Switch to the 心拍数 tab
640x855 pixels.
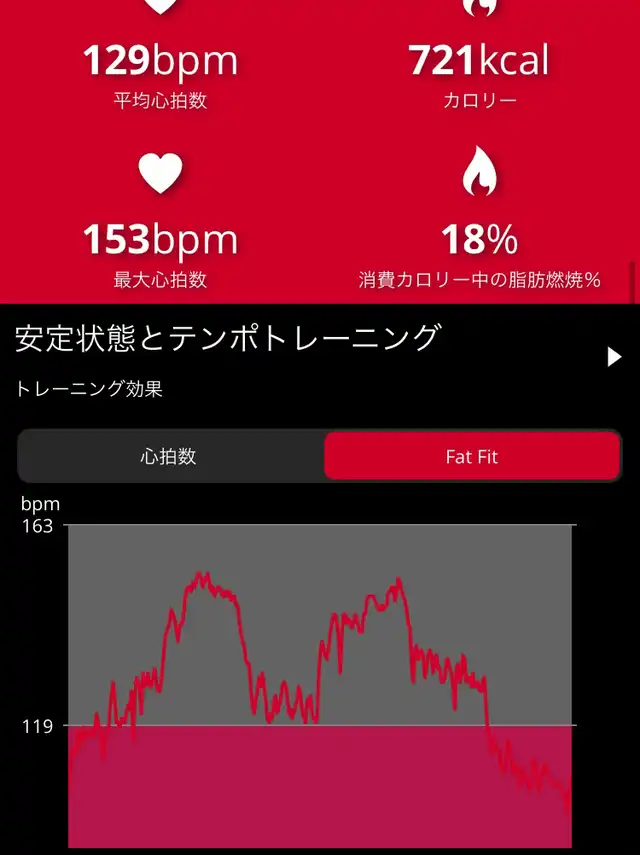tap(170, 457)
